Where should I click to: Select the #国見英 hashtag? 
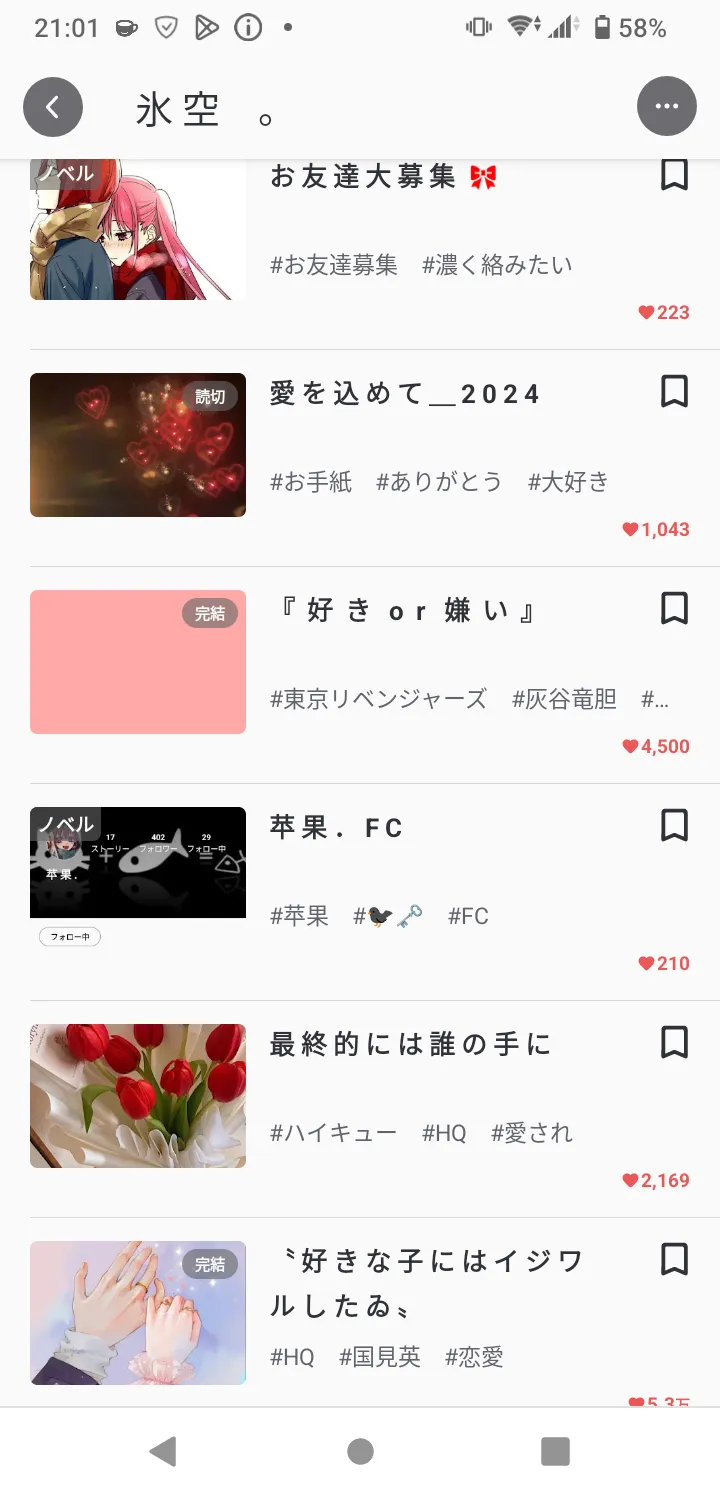[380, 1357]
